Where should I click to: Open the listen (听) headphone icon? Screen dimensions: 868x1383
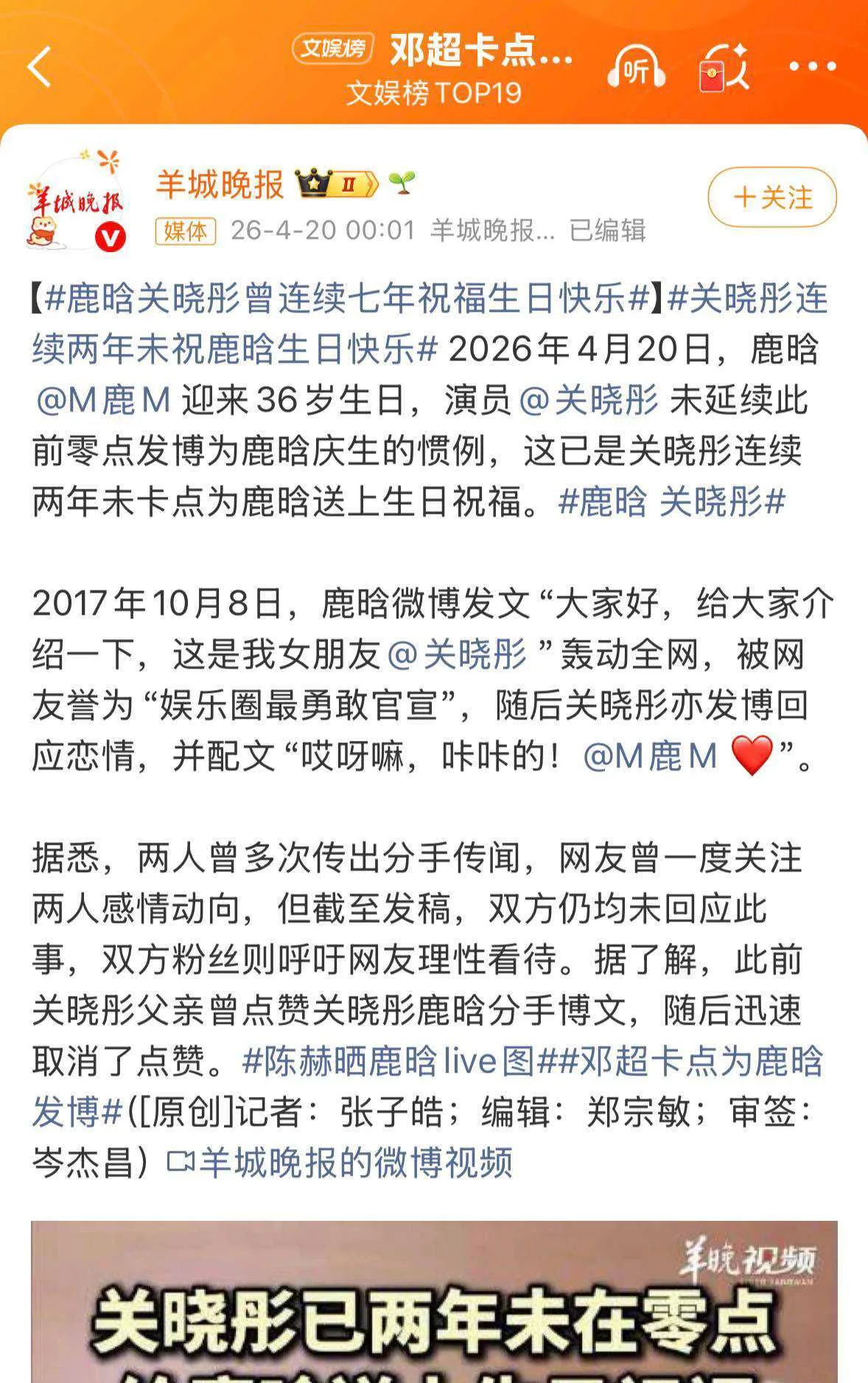(636, 67)
